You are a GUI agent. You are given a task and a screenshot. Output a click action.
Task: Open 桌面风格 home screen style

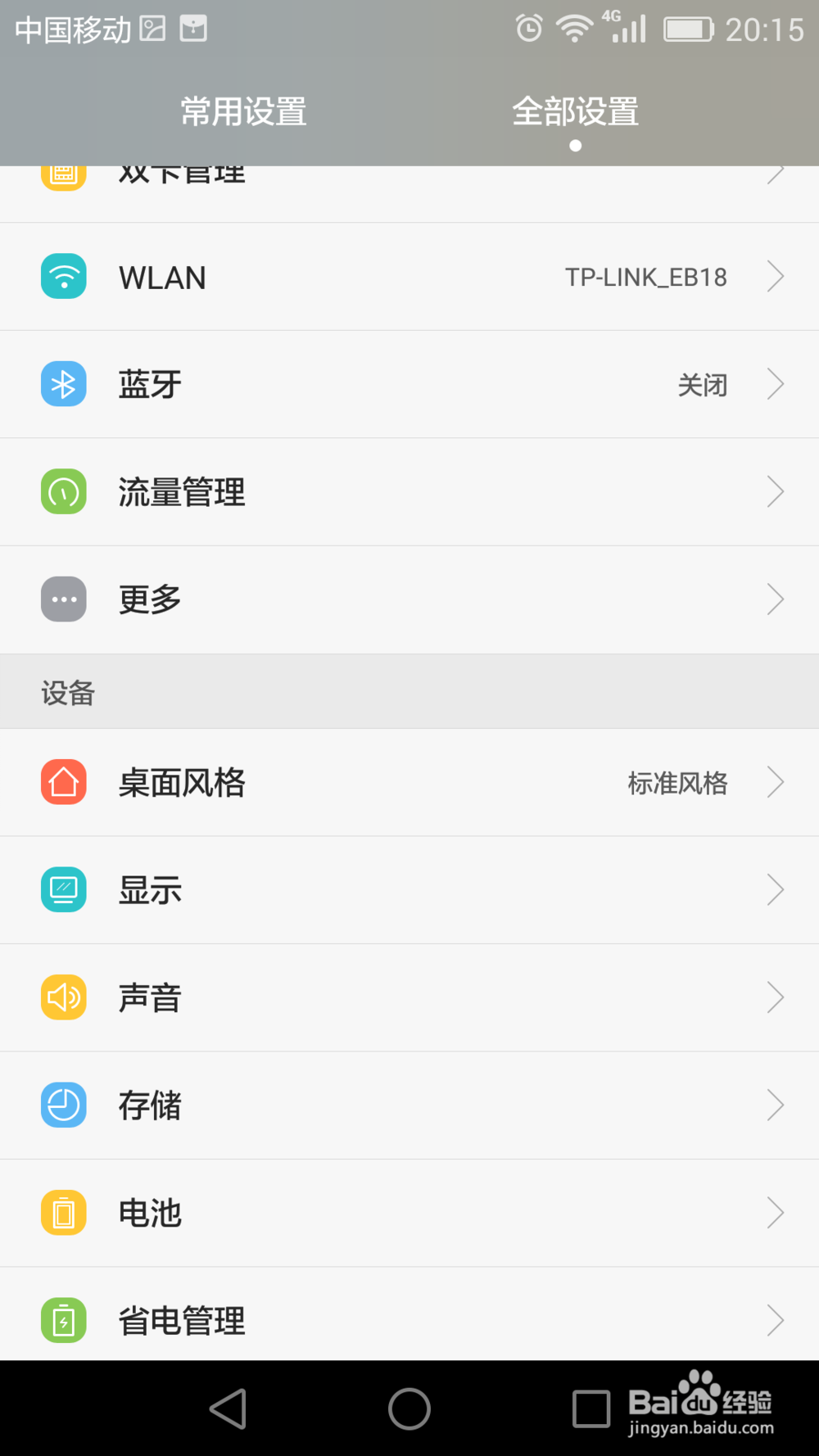(x=409, y=783)
